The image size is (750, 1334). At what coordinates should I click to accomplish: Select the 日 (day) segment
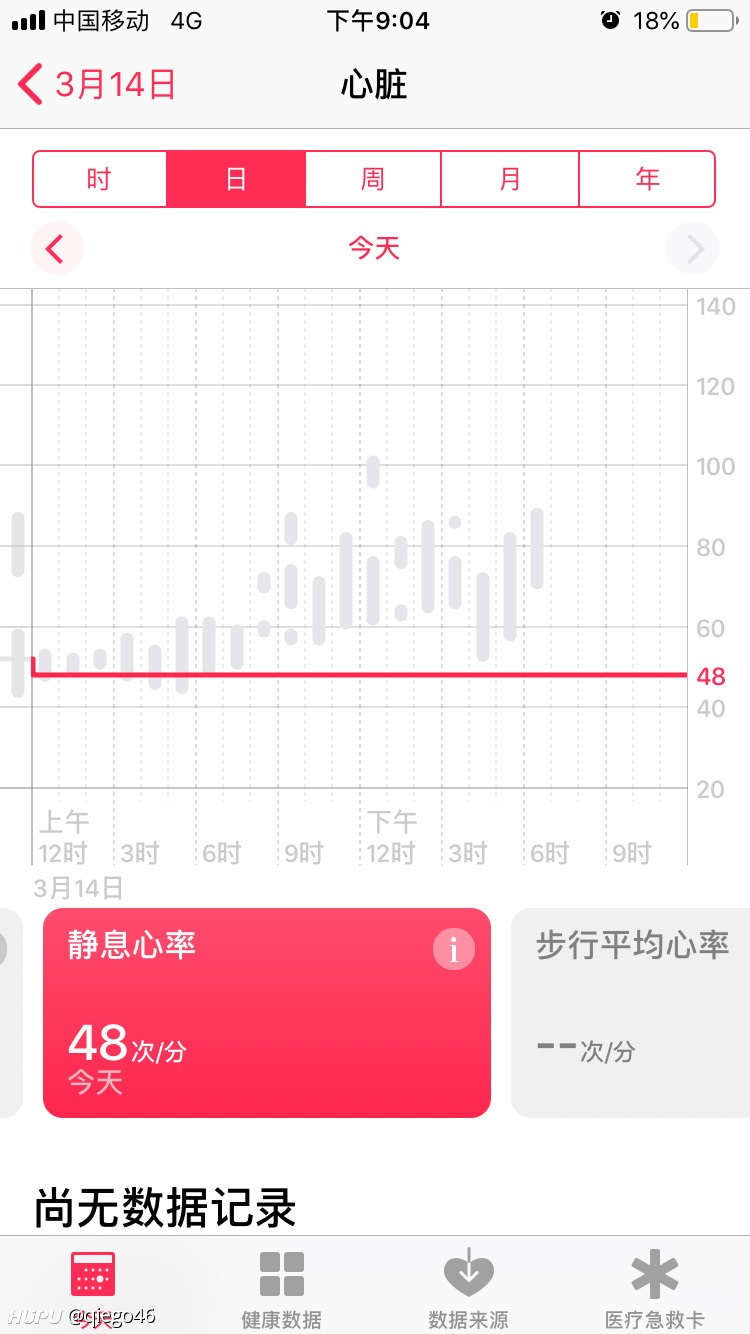[x=236, y=179]
